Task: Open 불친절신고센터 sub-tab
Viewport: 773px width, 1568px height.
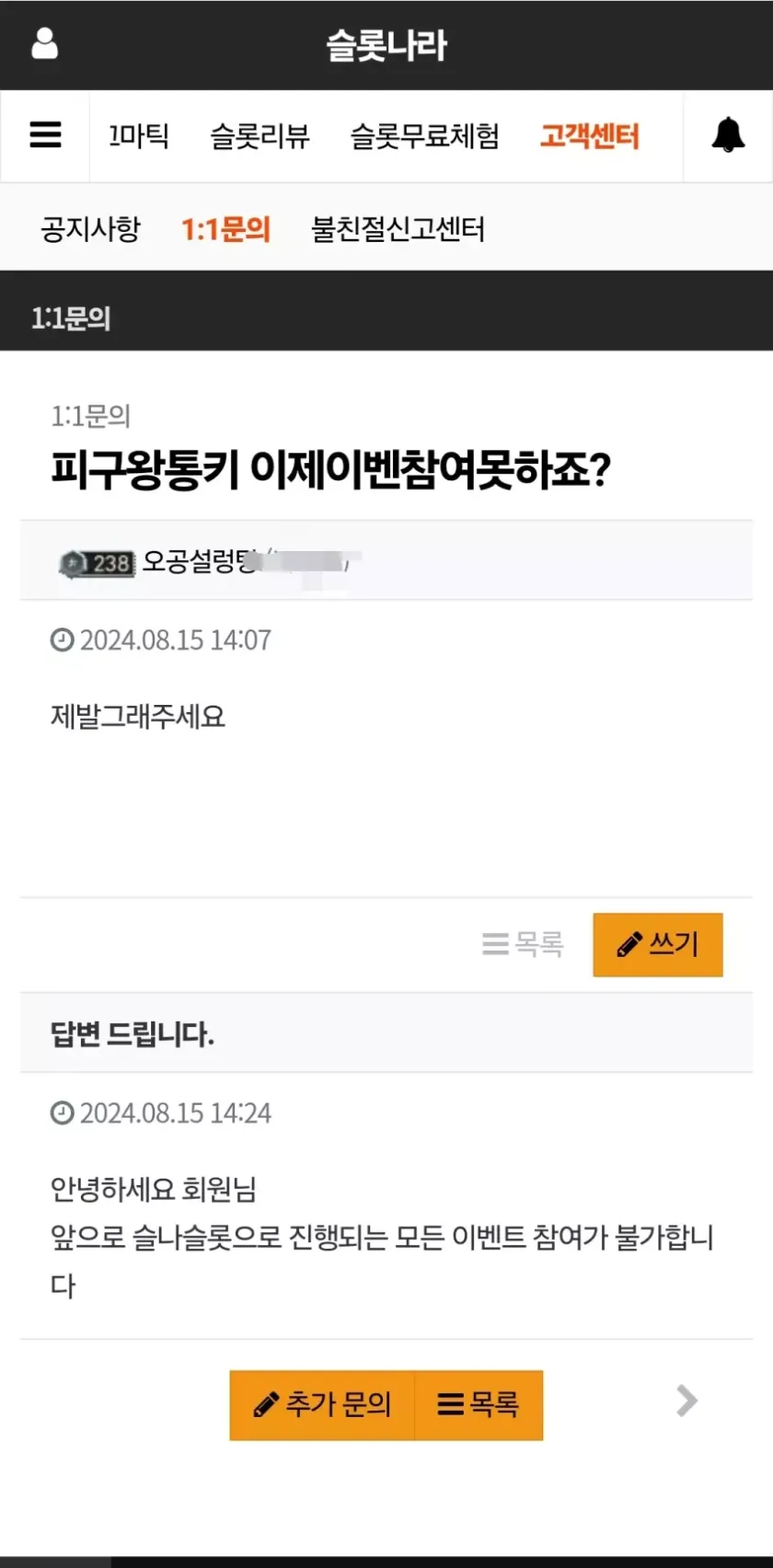Action: click(x=398, y=228)
